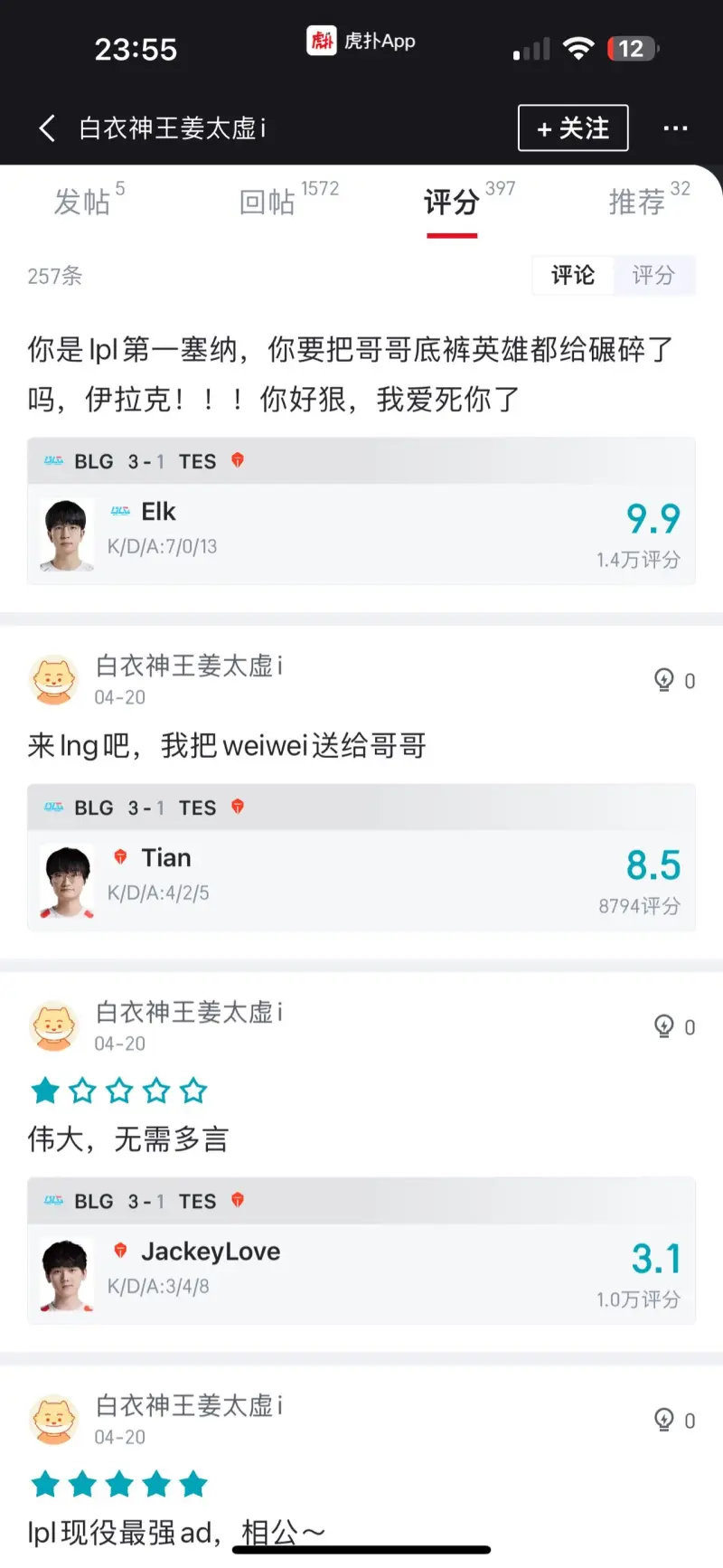Tap the +关注 follow button
The width and height of the screenshot is (723, 1568).
(x=573, y=128)
